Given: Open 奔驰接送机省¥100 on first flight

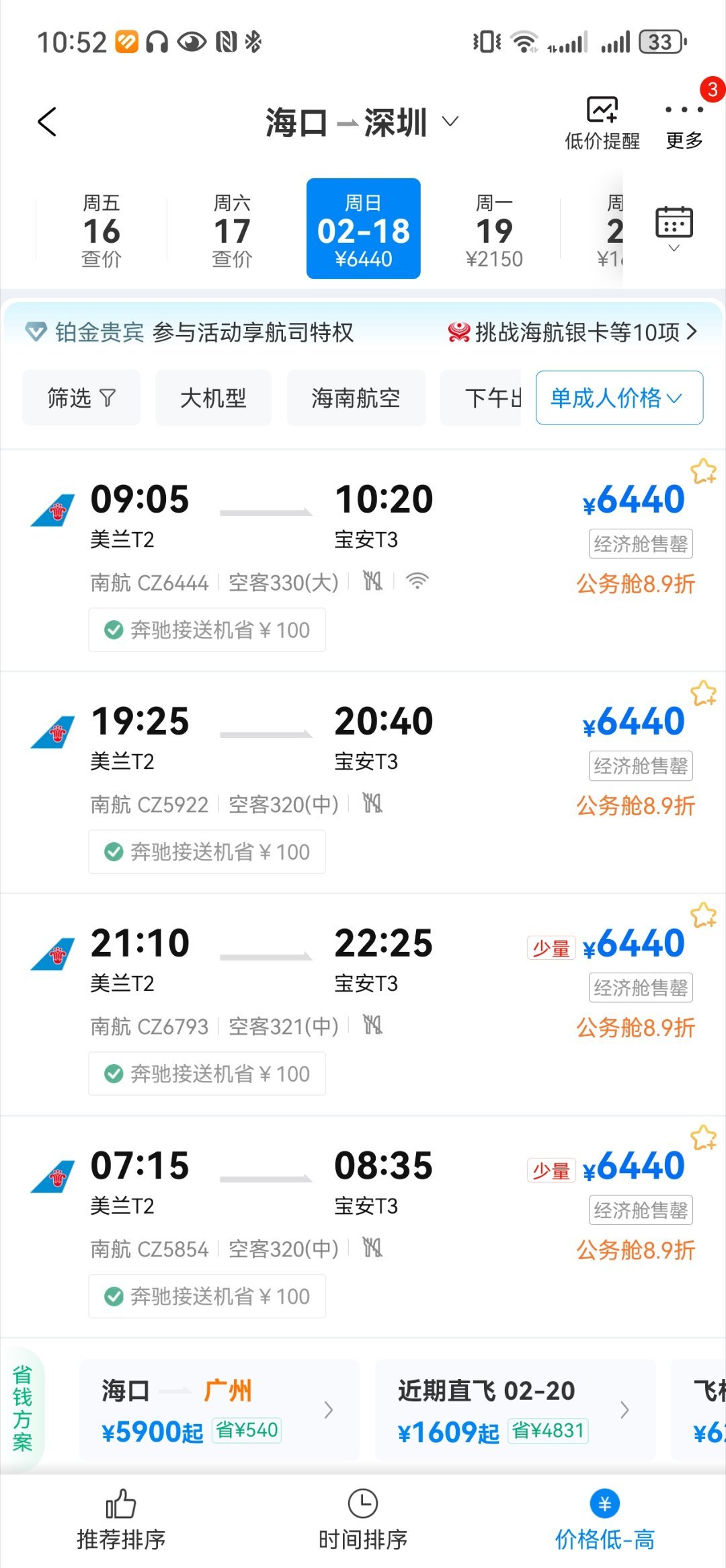Looking at the screenshot, I should point(206,630).
